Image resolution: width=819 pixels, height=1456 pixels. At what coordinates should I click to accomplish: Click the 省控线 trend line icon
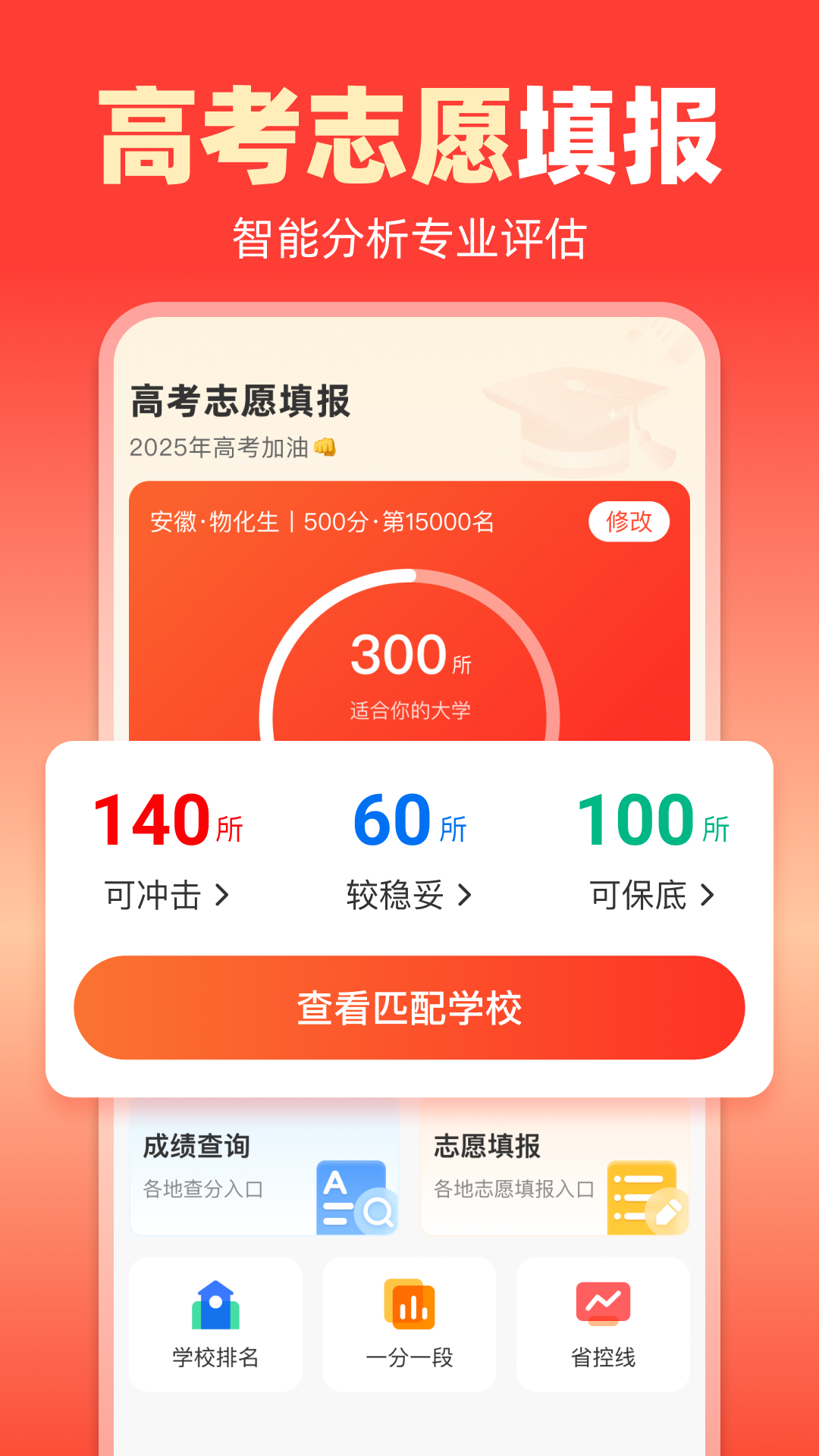click(603, 1301)
